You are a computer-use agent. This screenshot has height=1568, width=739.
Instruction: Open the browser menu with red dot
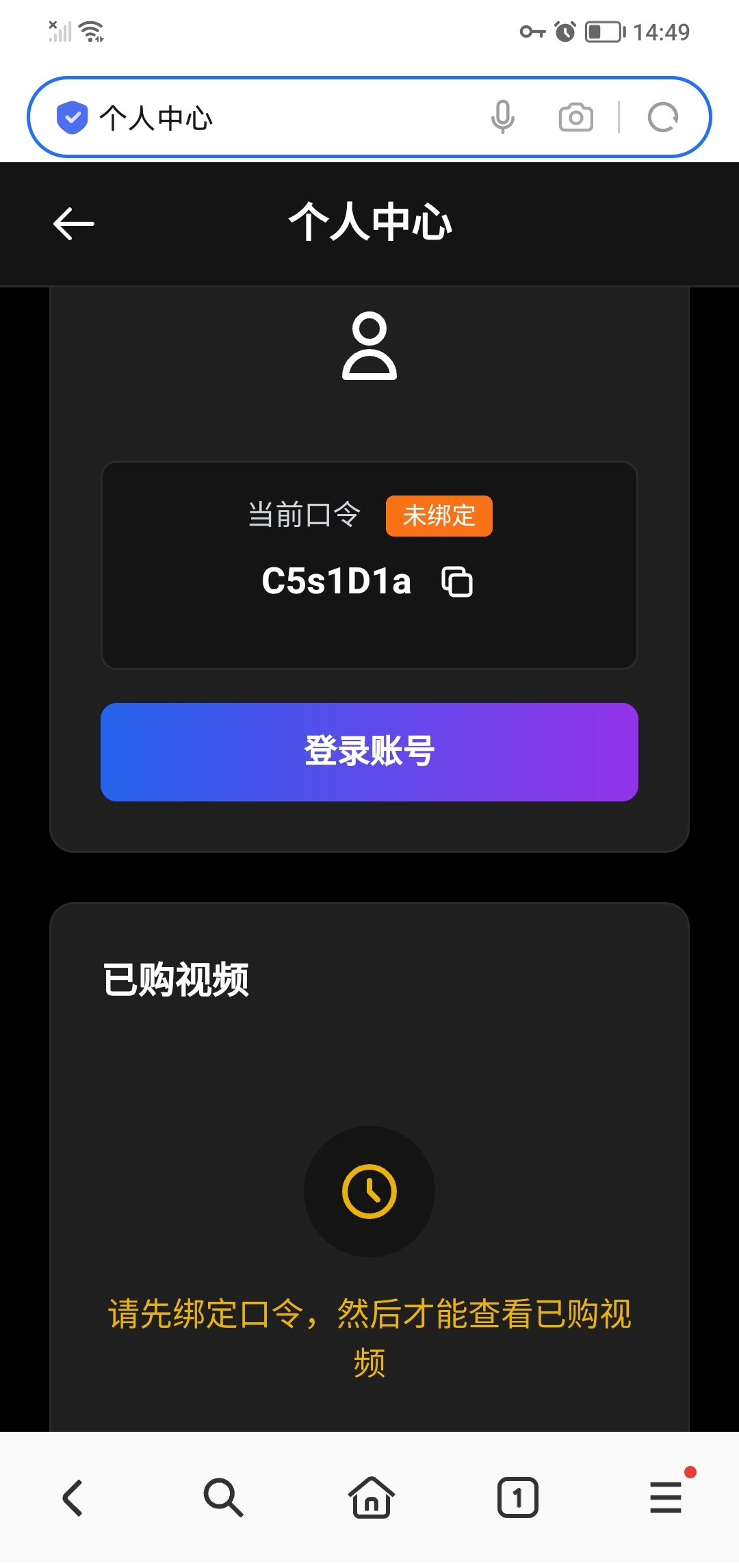click(666, 1498)
